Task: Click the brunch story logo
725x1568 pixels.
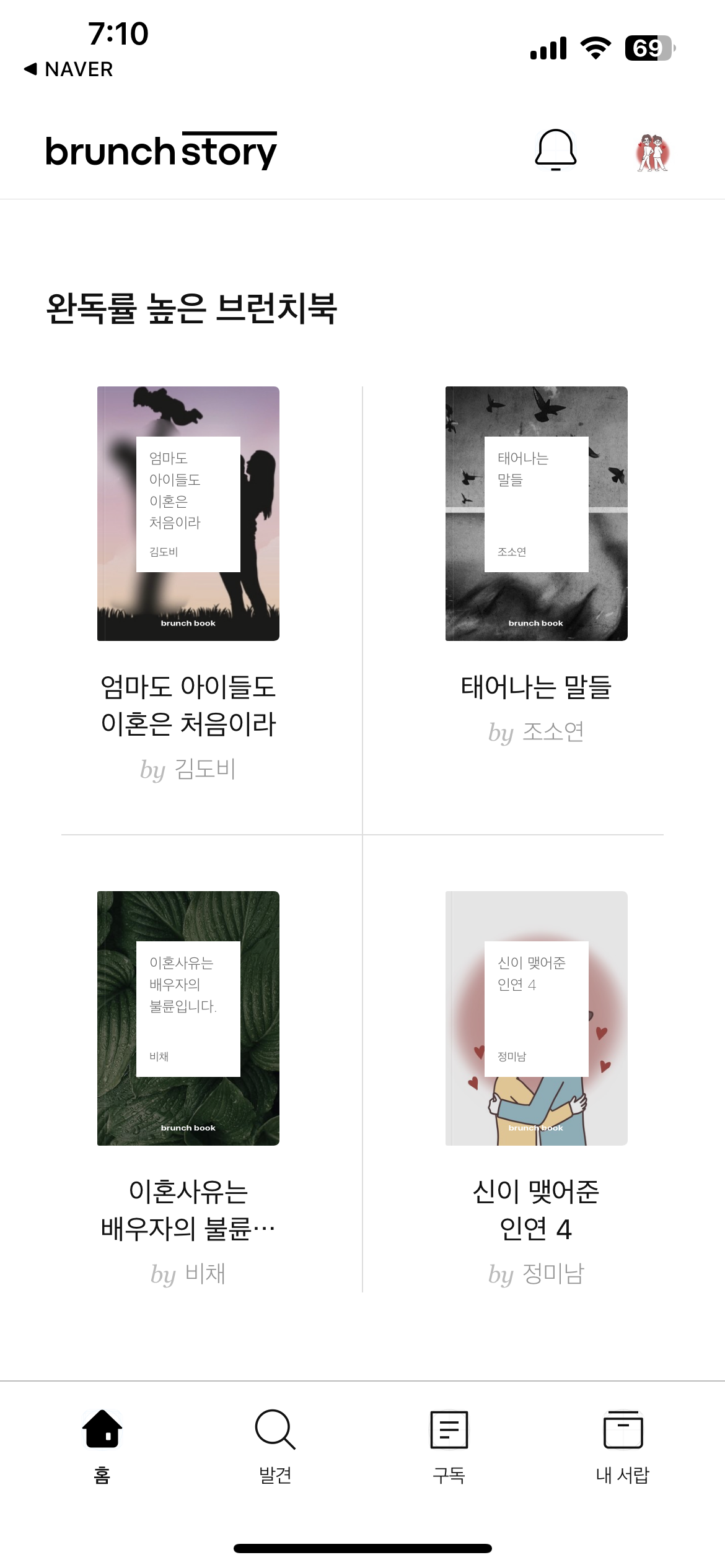Action: 160,150
